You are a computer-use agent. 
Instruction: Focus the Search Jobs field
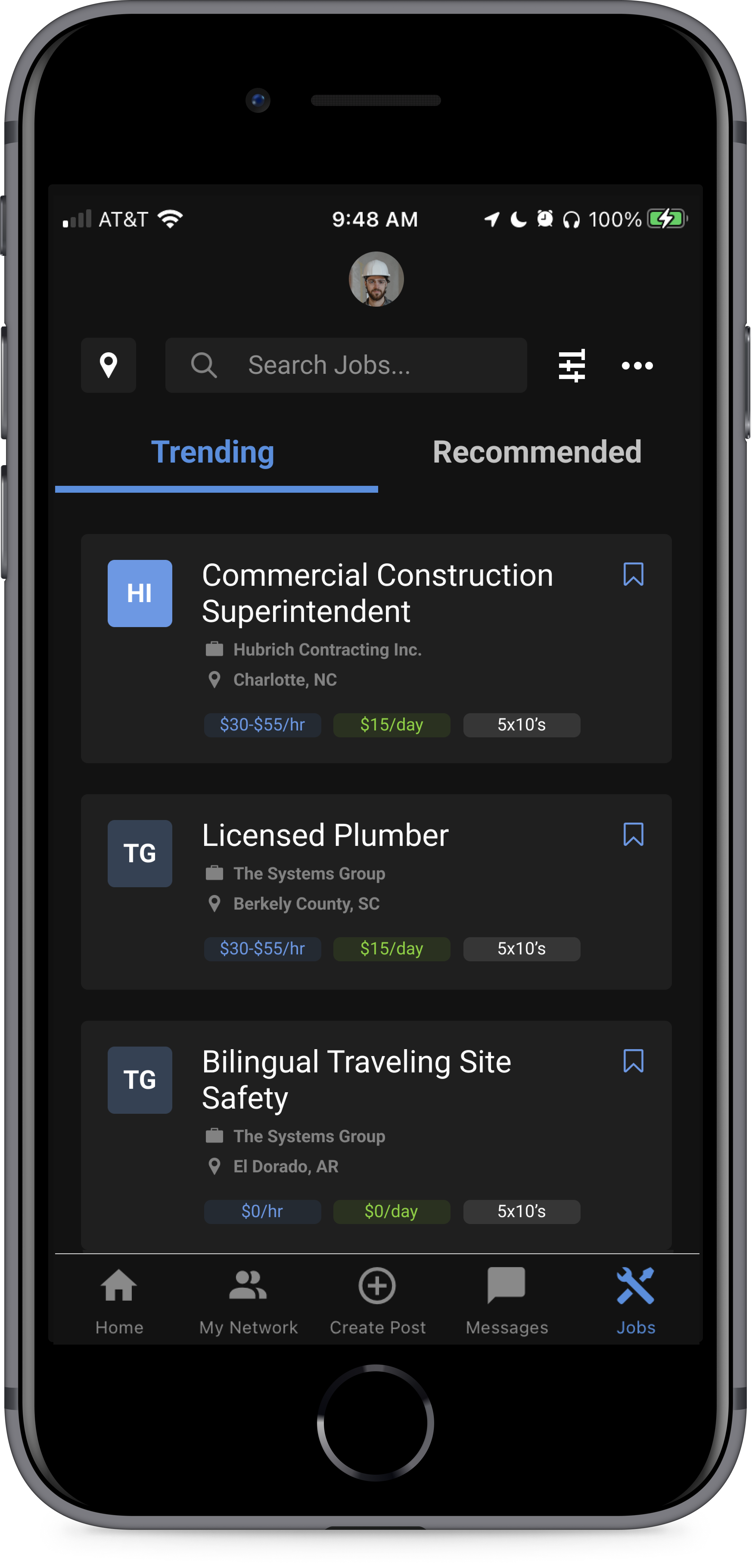(346, 365)
